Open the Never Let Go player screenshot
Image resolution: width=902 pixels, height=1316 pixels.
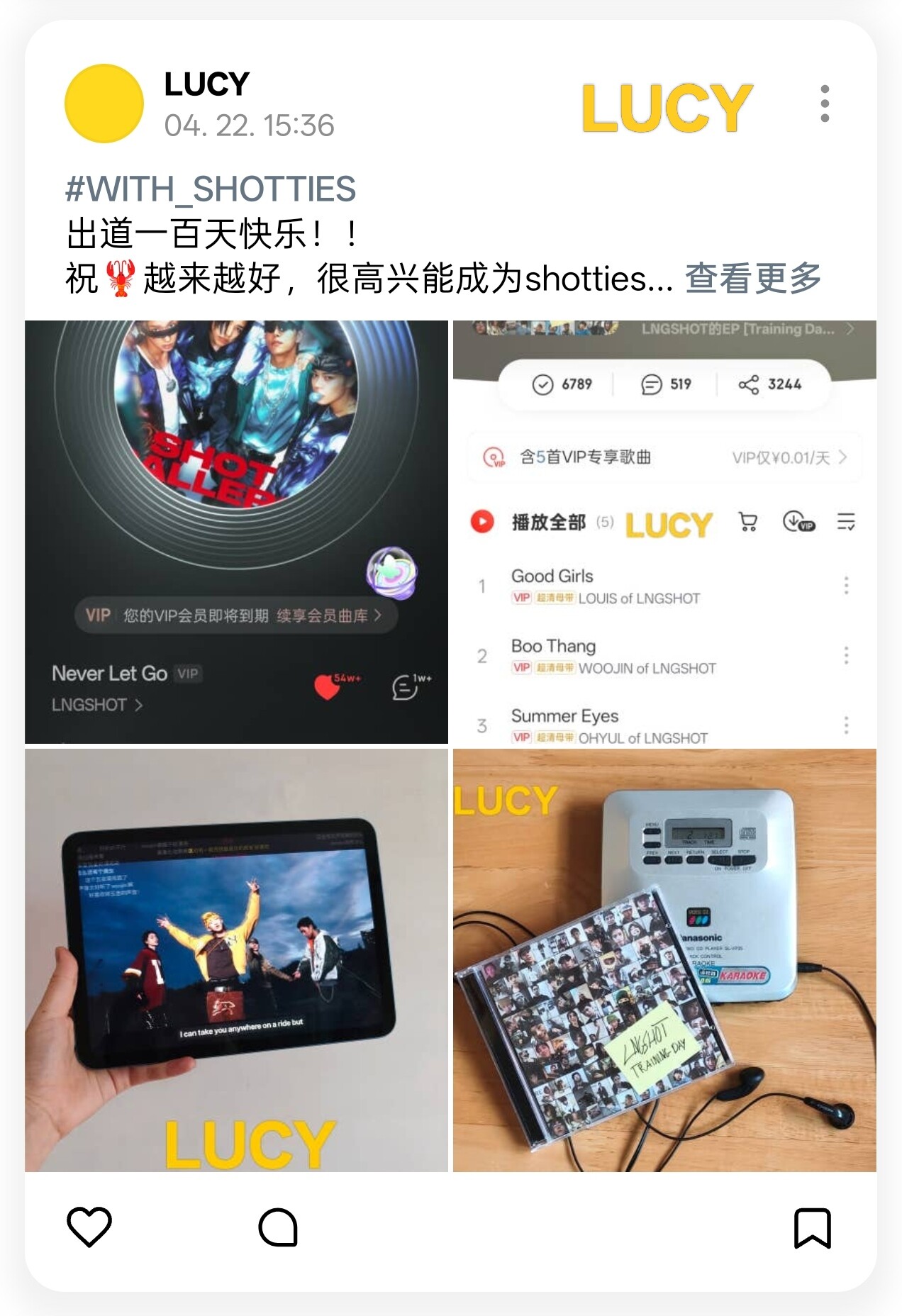(236, 532)
